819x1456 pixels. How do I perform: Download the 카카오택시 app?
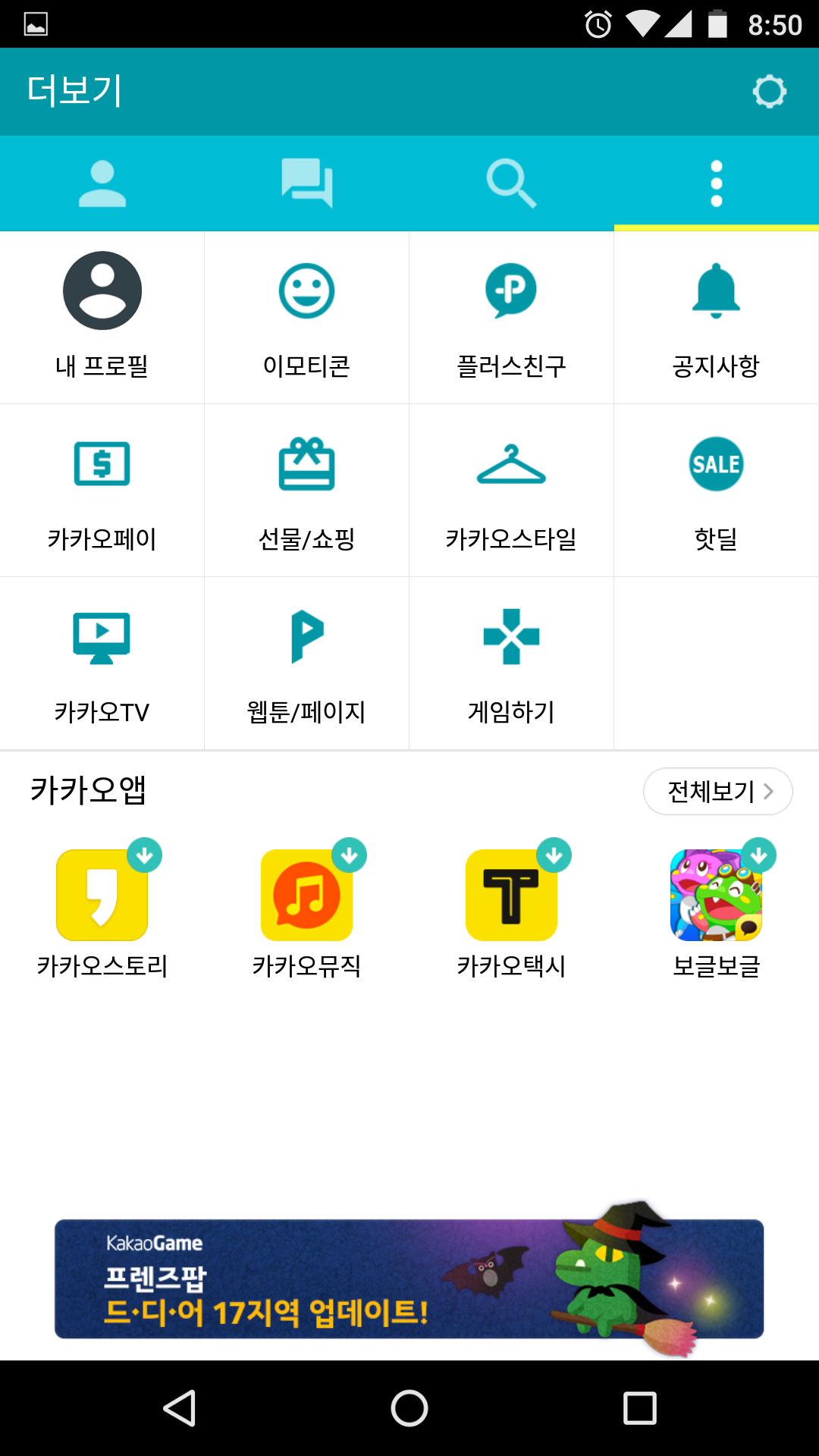[x=512, y=896]
